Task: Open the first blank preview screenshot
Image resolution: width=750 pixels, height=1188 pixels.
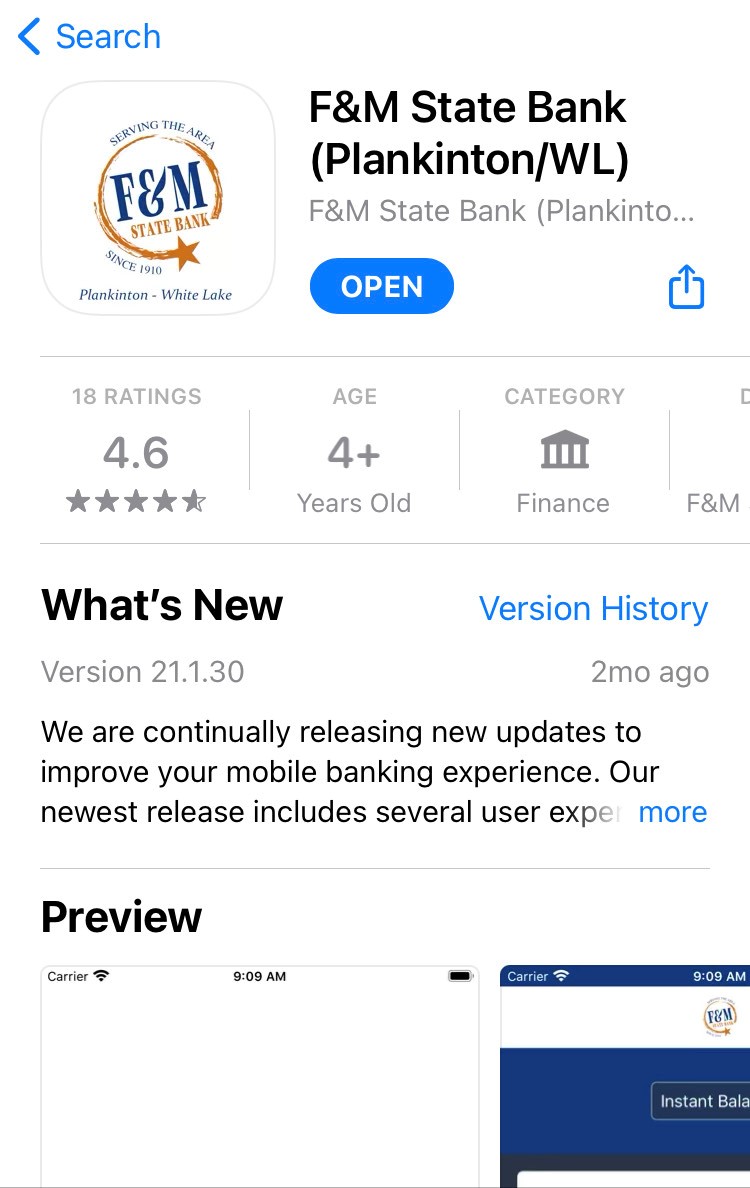Action: click(x=259, y=1080)
